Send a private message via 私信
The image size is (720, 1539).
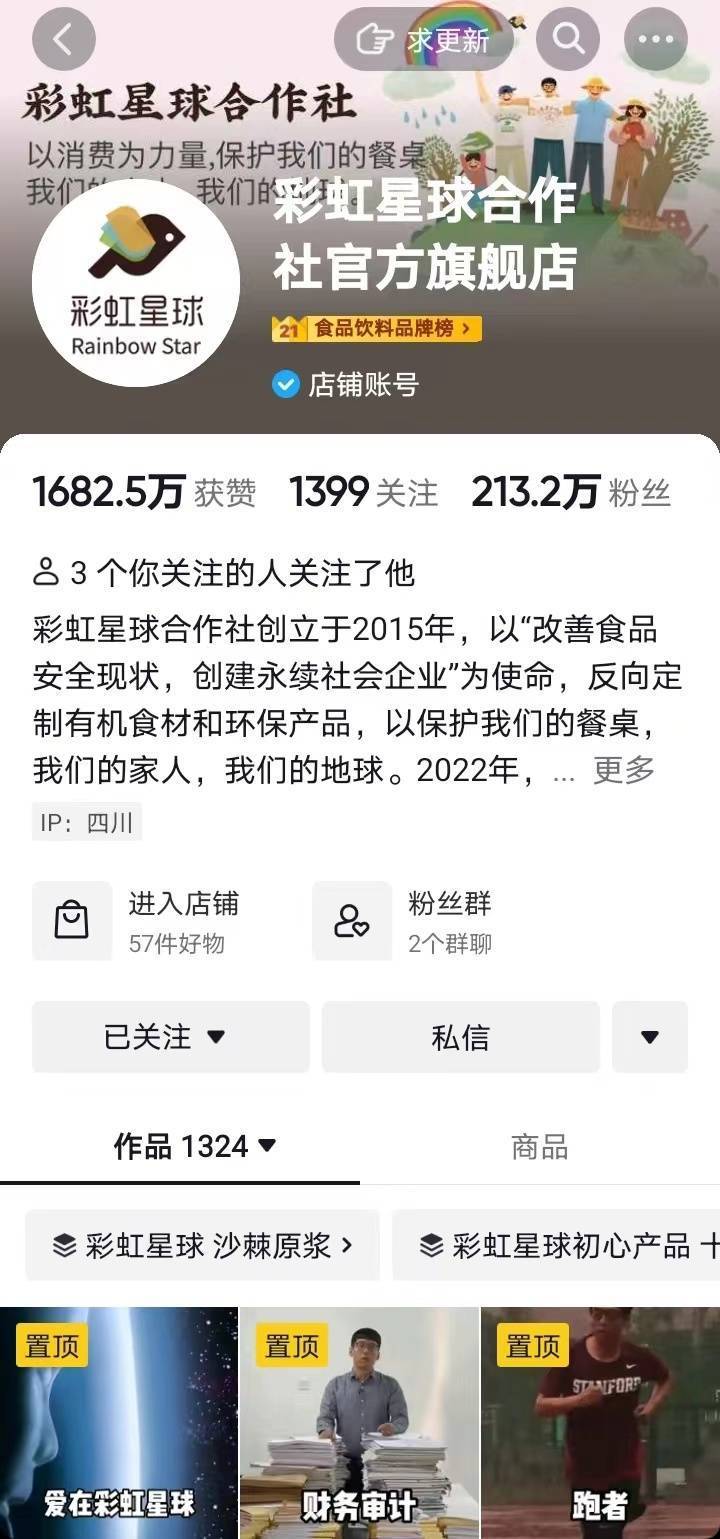pyautogui.click(x=460, y=1037)
